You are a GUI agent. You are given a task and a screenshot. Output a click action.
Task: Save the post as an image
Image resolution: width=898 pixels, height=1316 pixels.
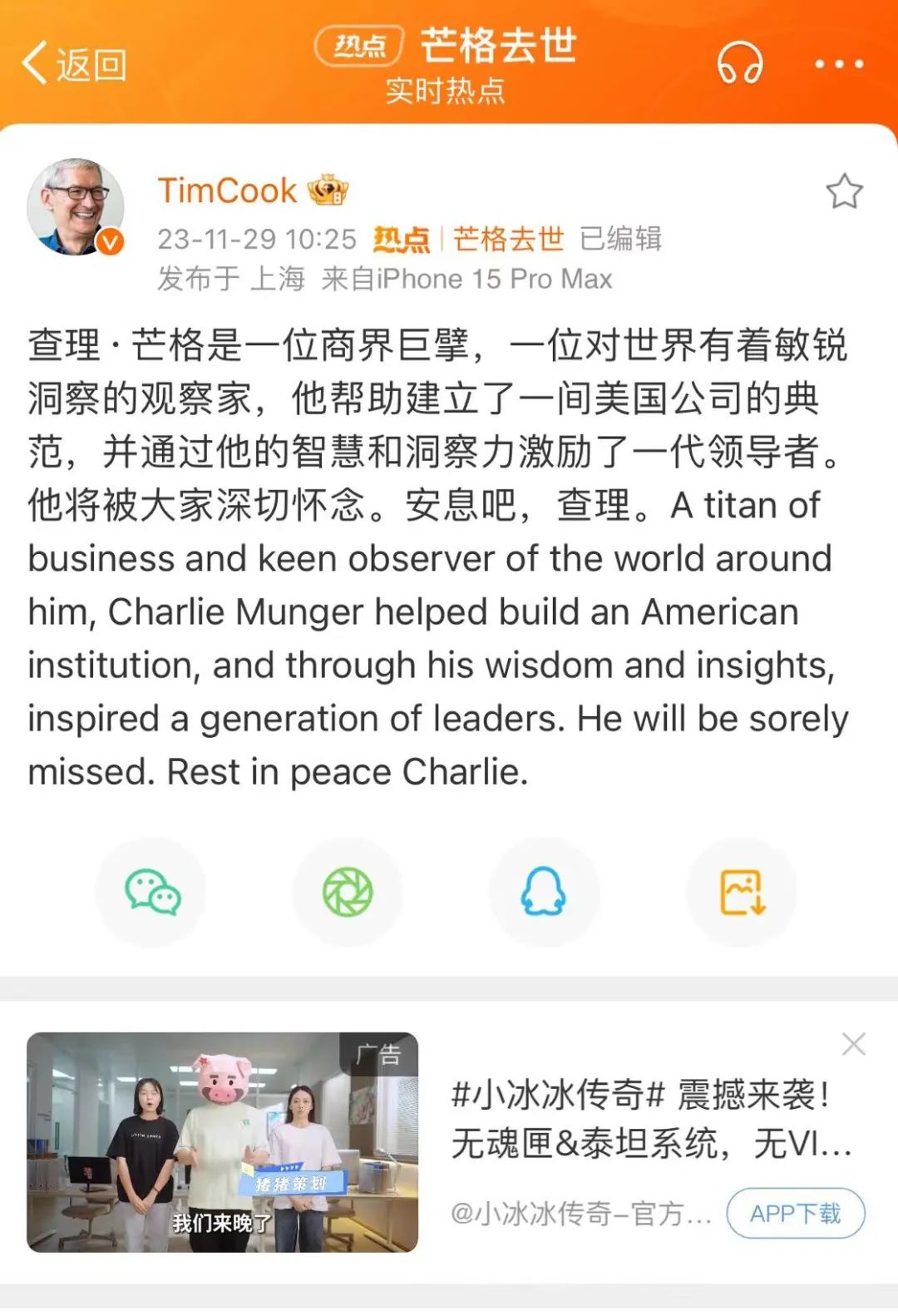coord(741,893)
